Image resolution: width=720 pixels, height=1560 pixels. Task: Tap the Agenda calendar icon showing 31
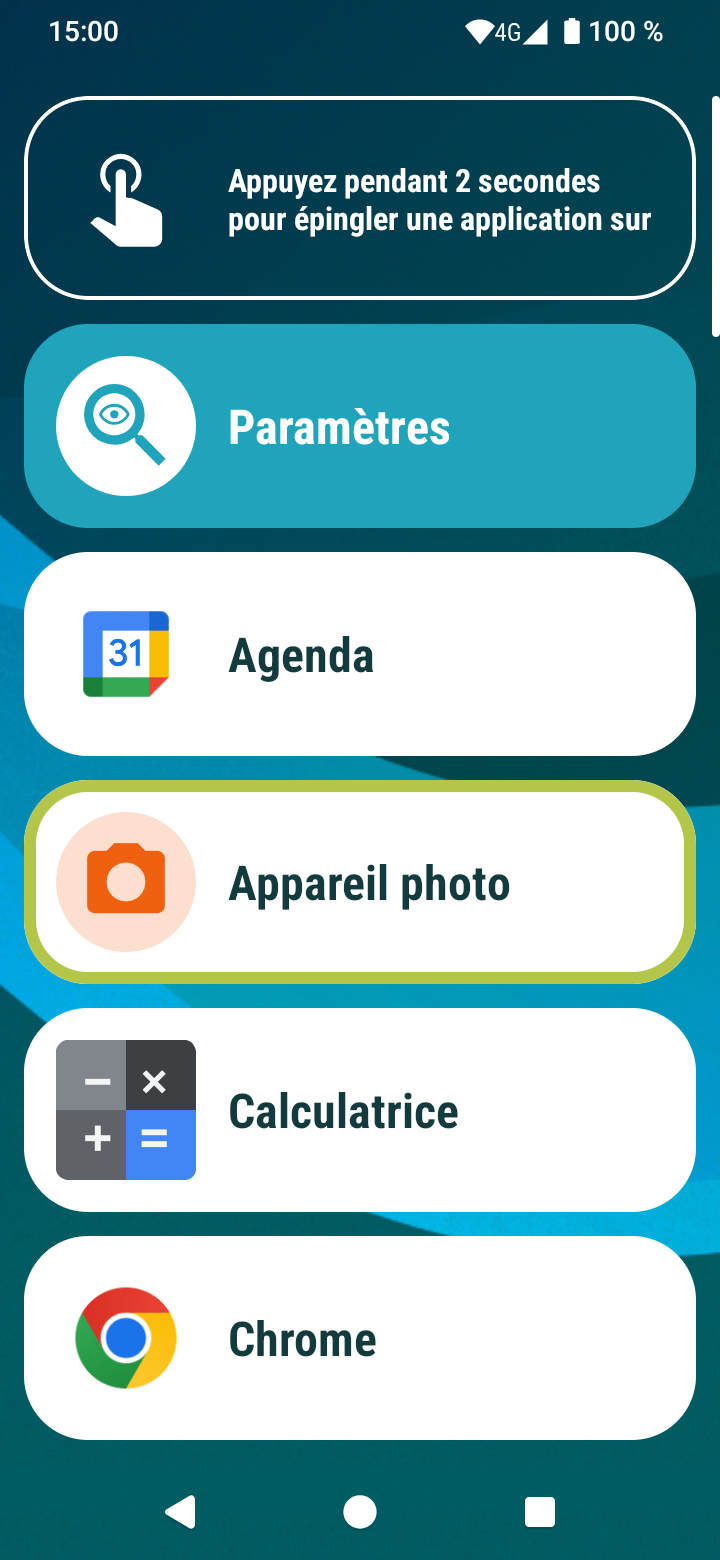click(126, 654)
